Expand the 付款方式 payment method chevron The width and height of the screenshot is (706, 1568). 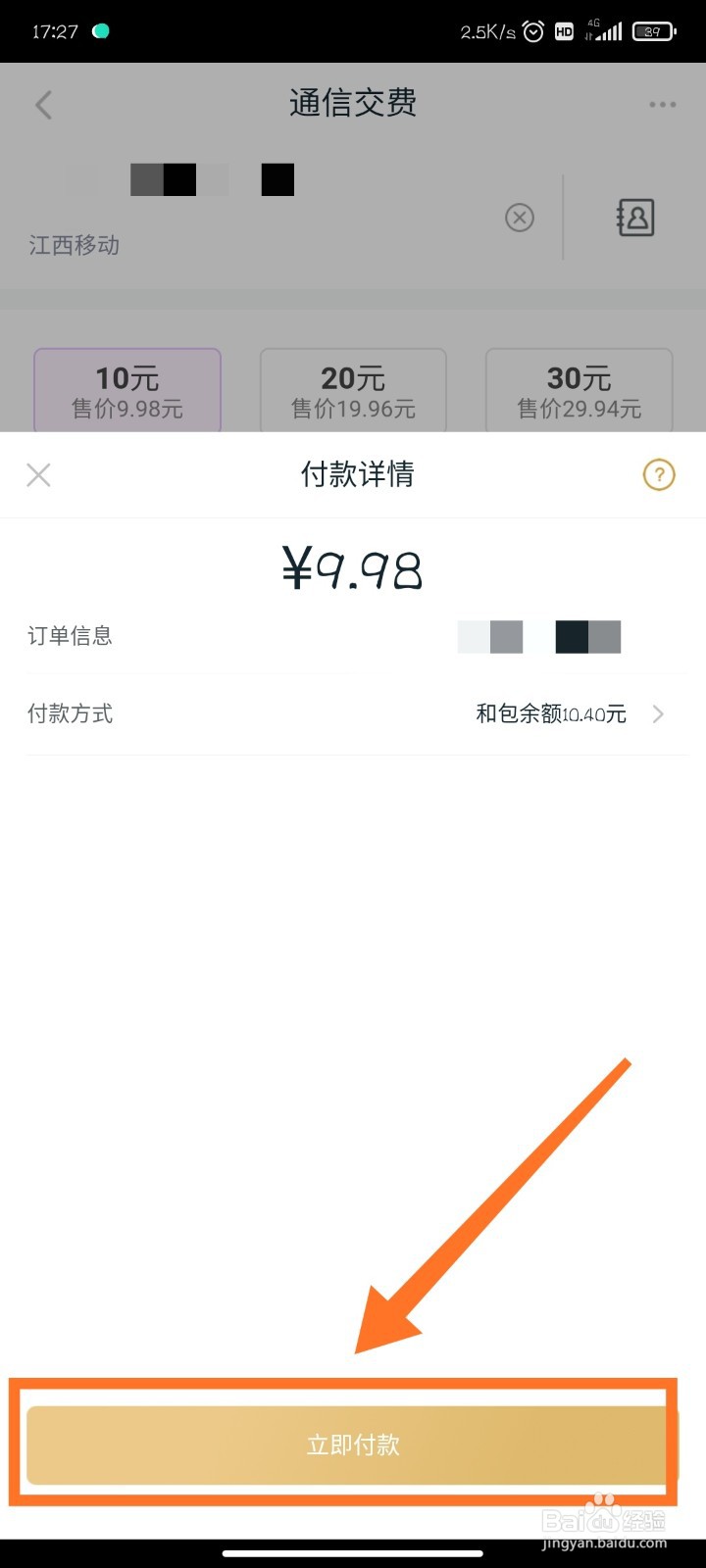click(x=658, y=713)
